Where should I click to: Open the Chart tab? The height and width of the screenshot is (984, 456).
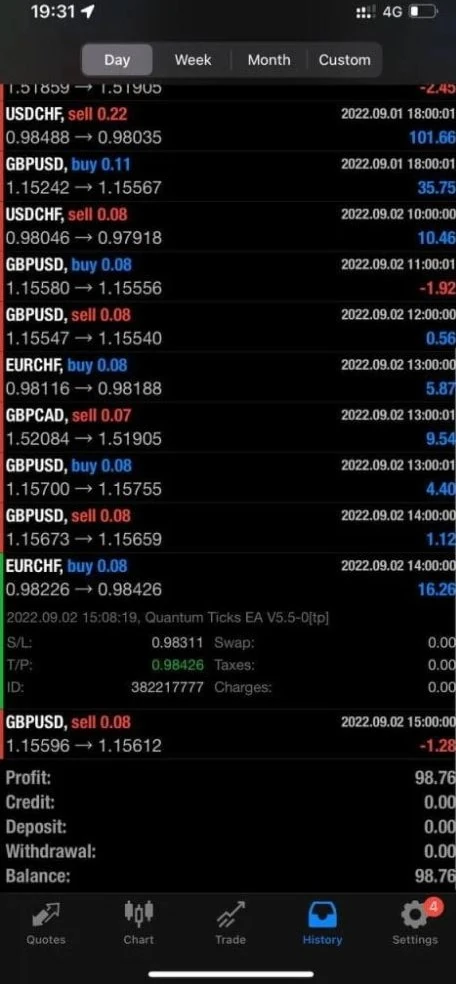coord(139,923)
